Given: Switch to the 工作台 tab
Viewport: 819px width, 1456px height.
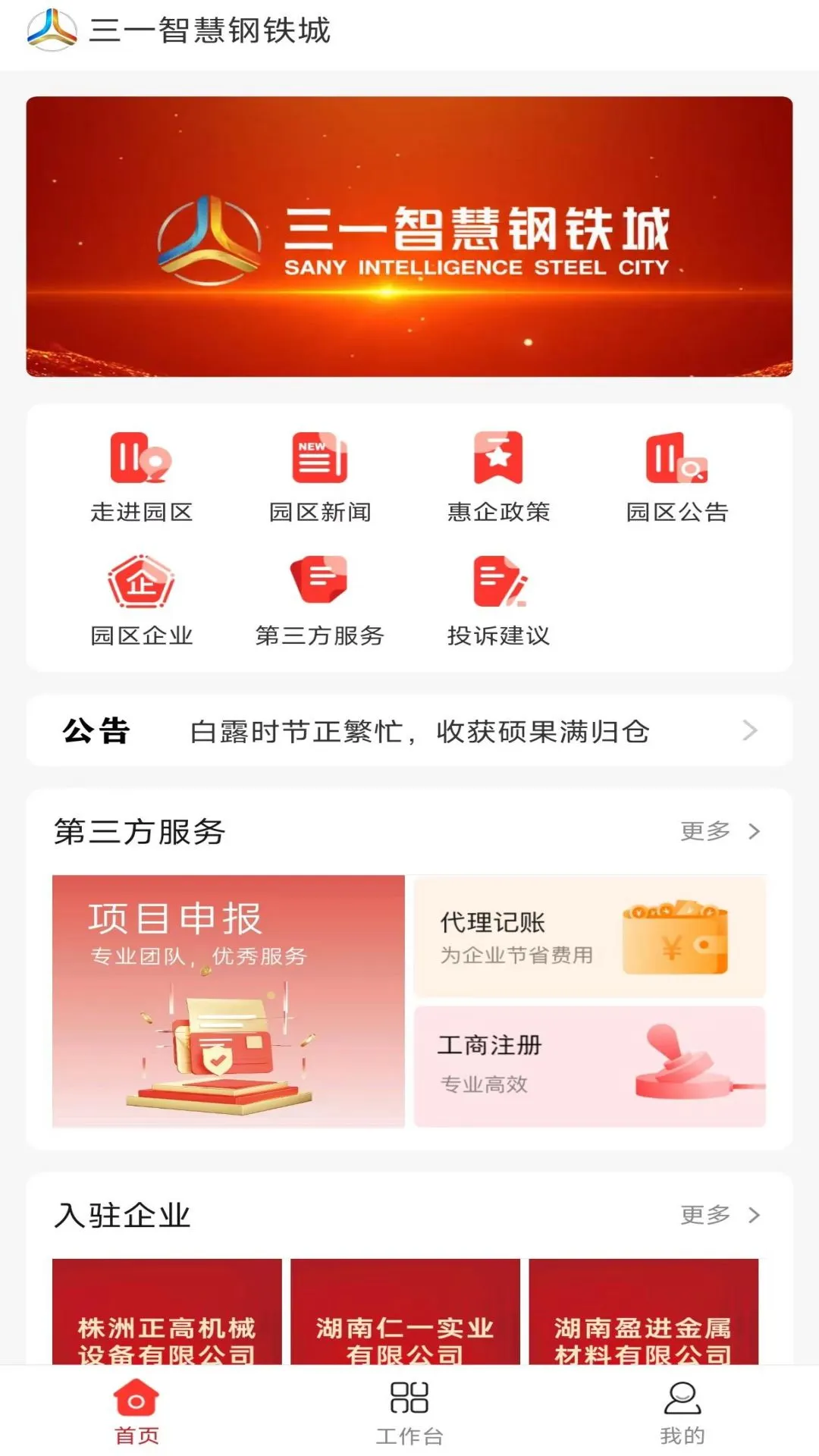Looking at the screenshot, I should point(409,1412).
